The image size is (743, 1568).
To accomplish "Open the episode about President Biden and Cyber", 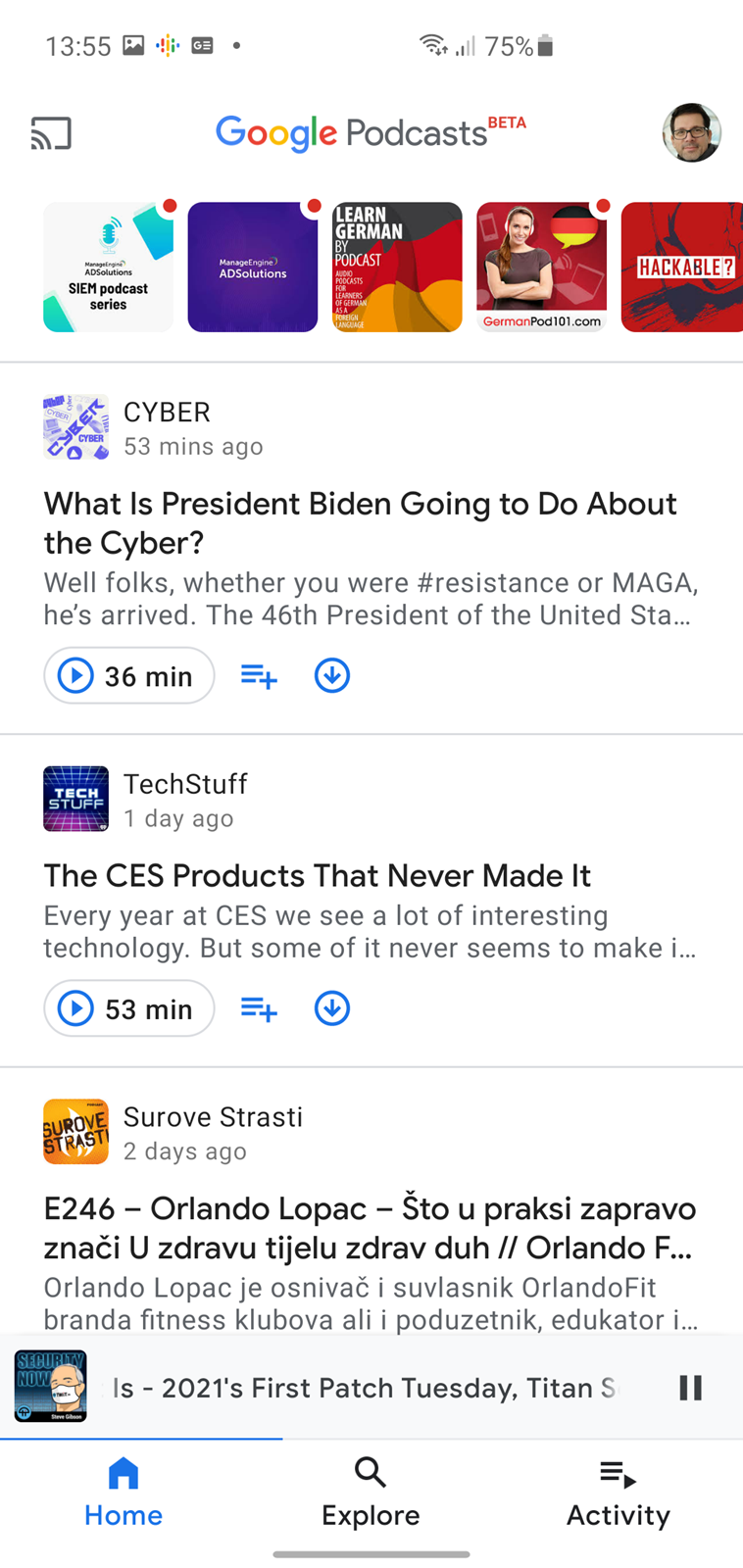I will [x=360, y=522].
